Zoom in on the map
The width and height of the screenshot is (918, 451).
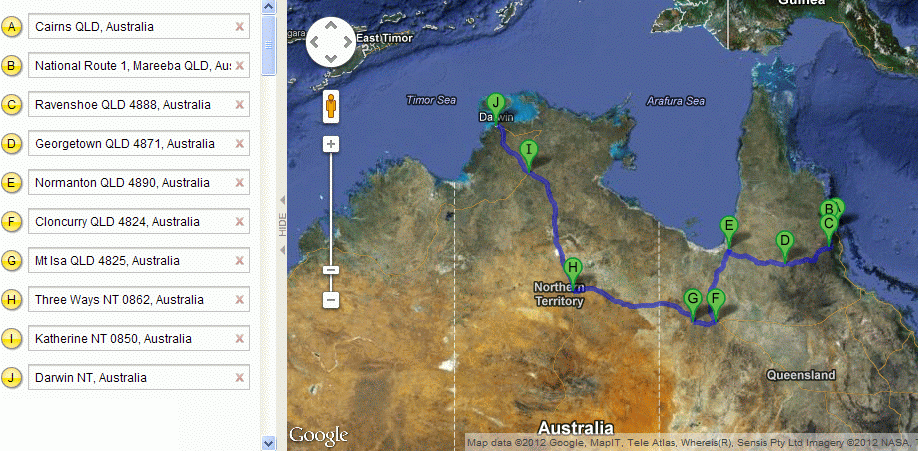coord(331,144)
